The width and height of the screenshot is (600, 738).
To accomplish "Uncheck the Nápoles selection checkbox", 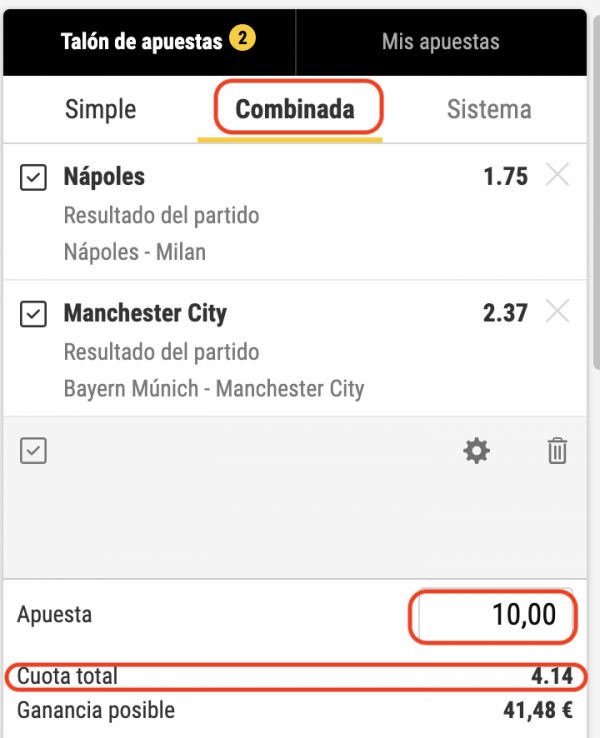I will point(34,178).
